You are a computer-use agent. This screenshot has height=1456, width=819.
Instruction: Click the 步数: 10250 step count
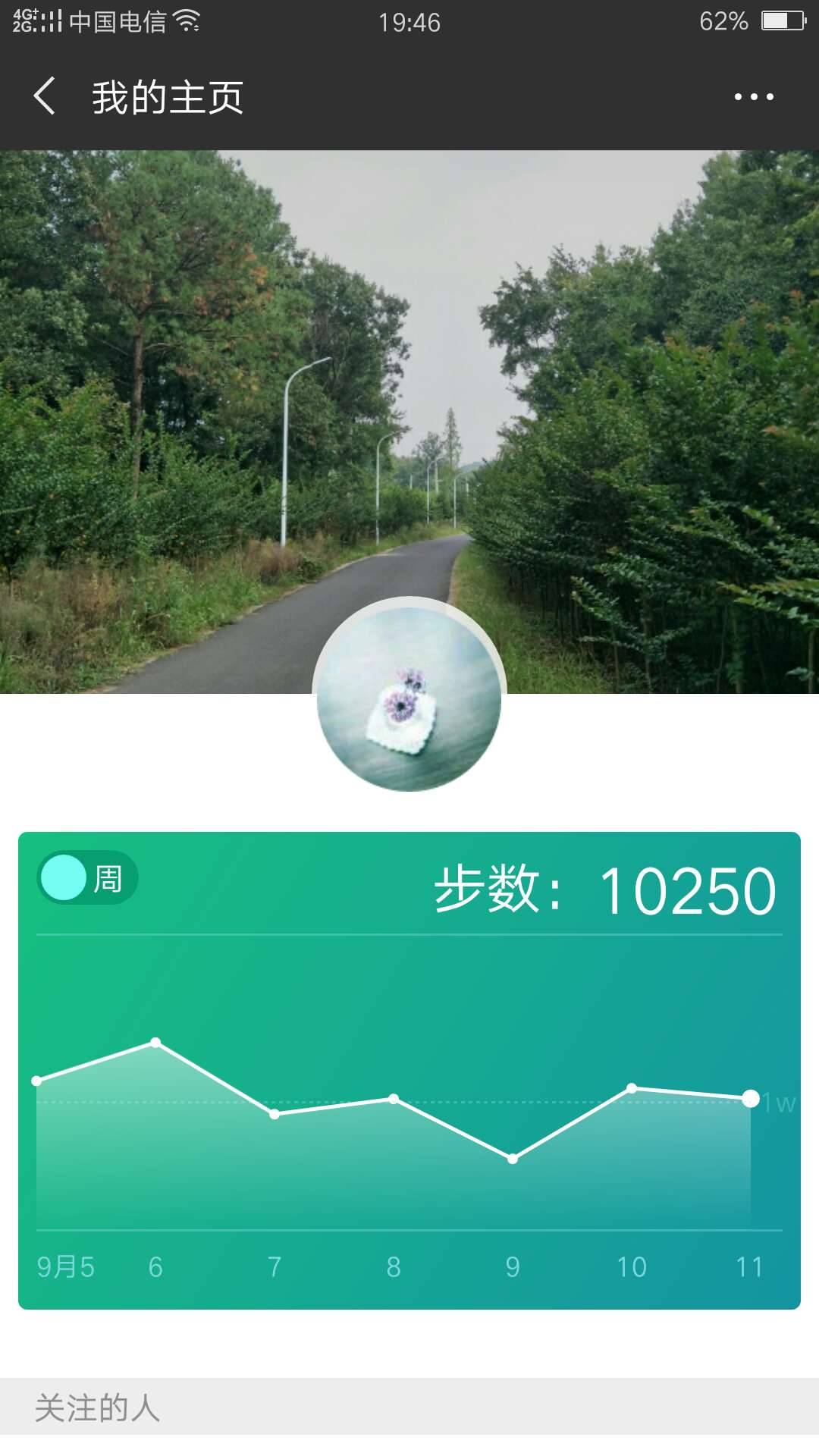tap(607, 887)
